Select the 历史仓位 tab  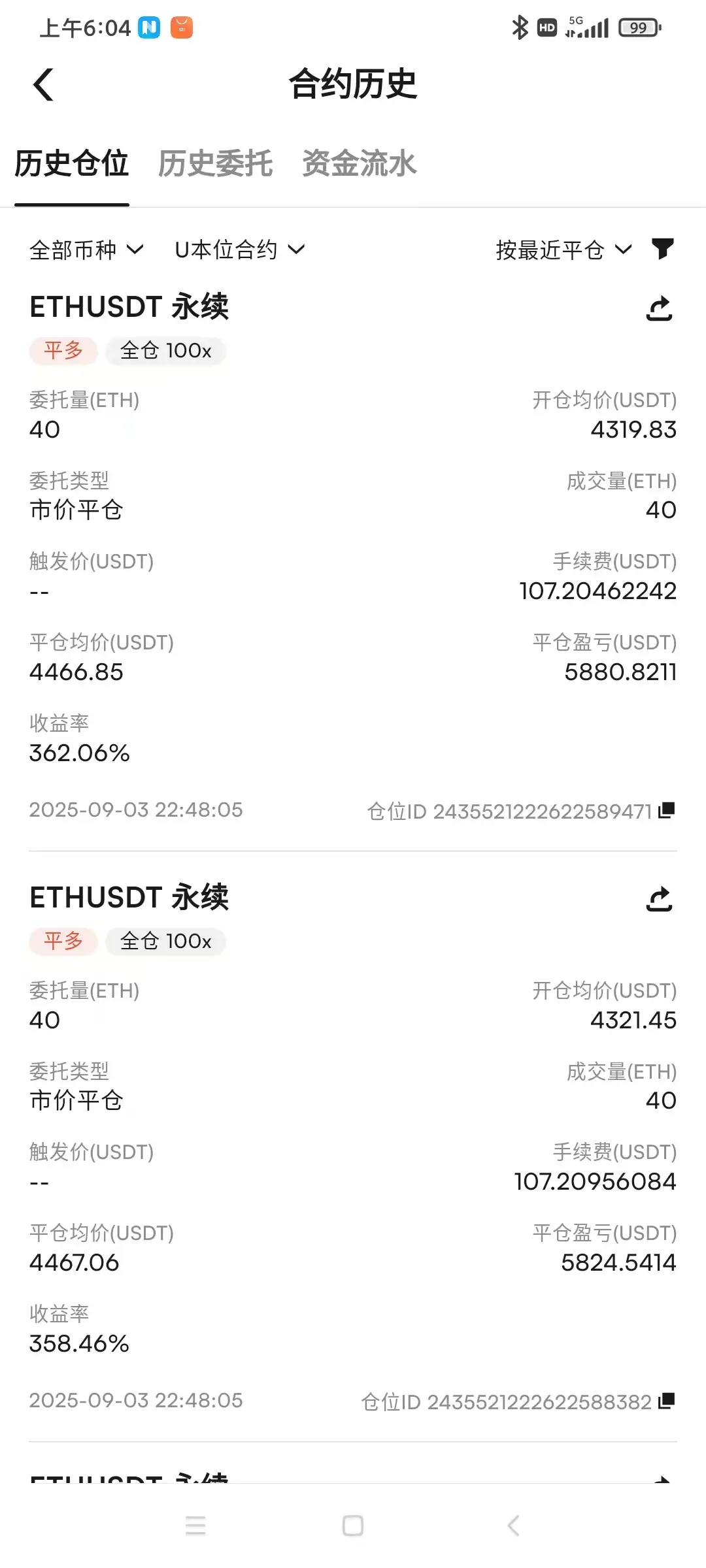point(71,163)
